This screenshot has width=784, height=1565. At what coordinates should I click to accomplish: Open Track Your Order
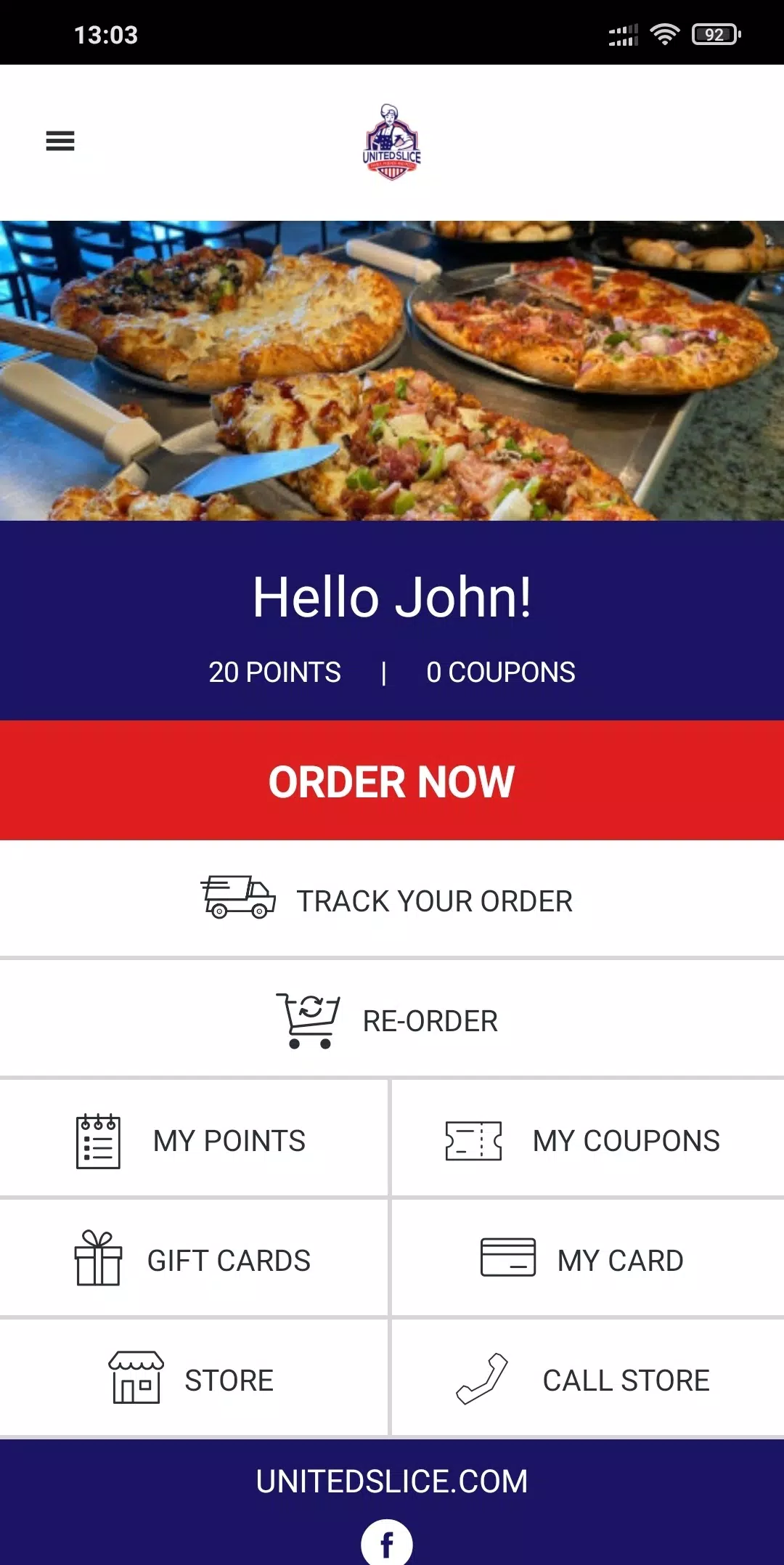pos(392,899)
